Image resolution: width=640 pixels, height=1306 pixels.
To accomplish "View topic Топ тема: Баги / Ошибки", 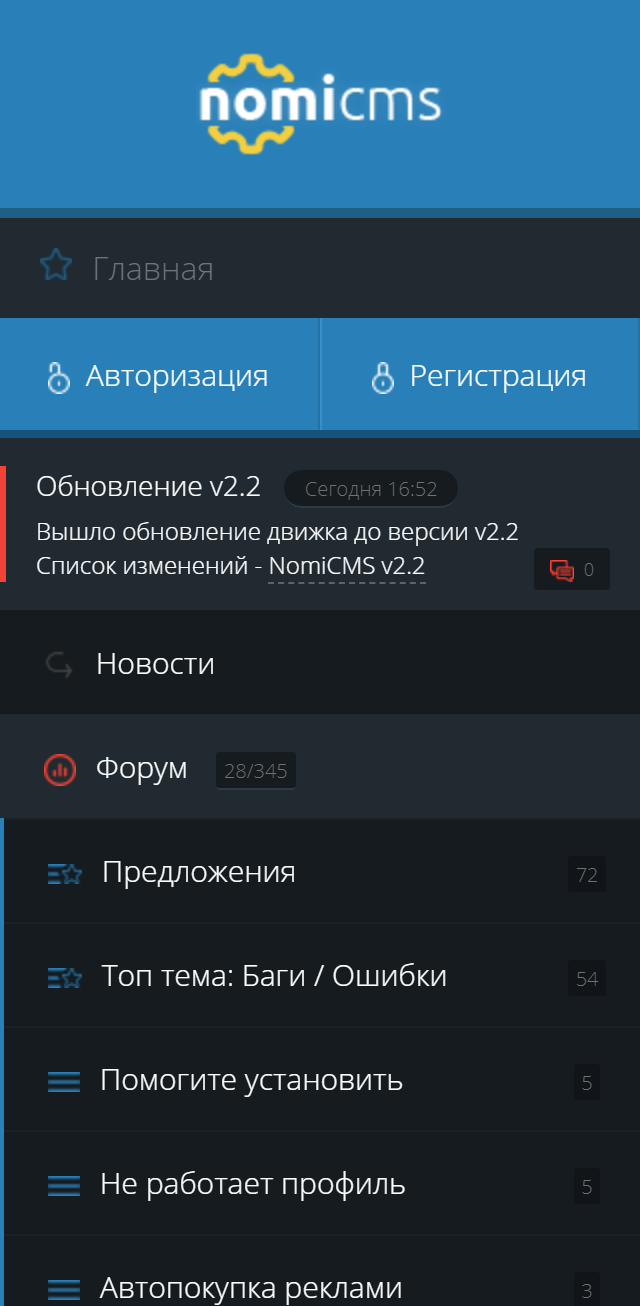I will pyautogui.click(x=274, y=976).
